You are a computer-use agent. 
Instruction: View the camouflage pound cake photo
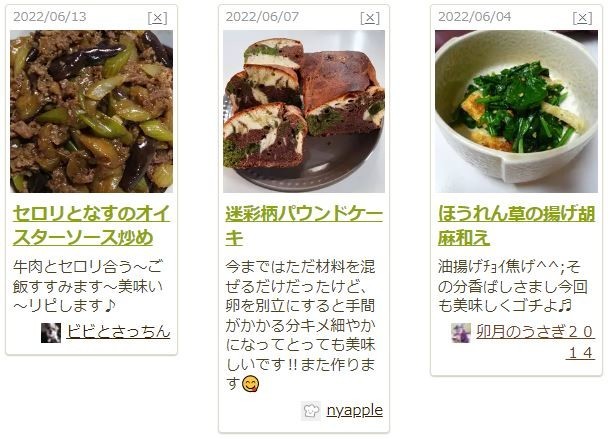tap(303, 111)
